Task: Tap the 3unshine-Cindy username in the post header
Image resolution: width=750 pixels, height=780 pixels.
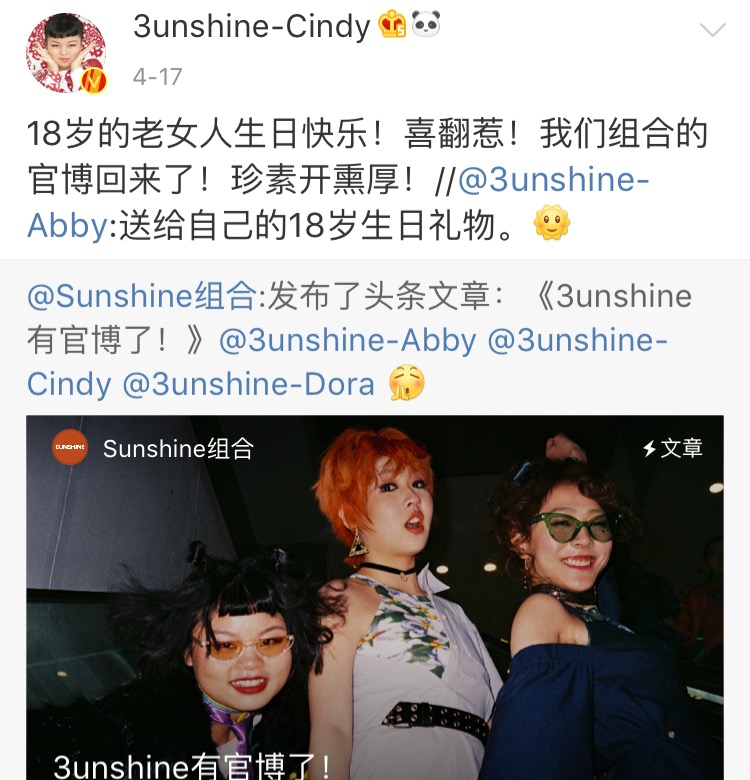Action: pos(251,27)
